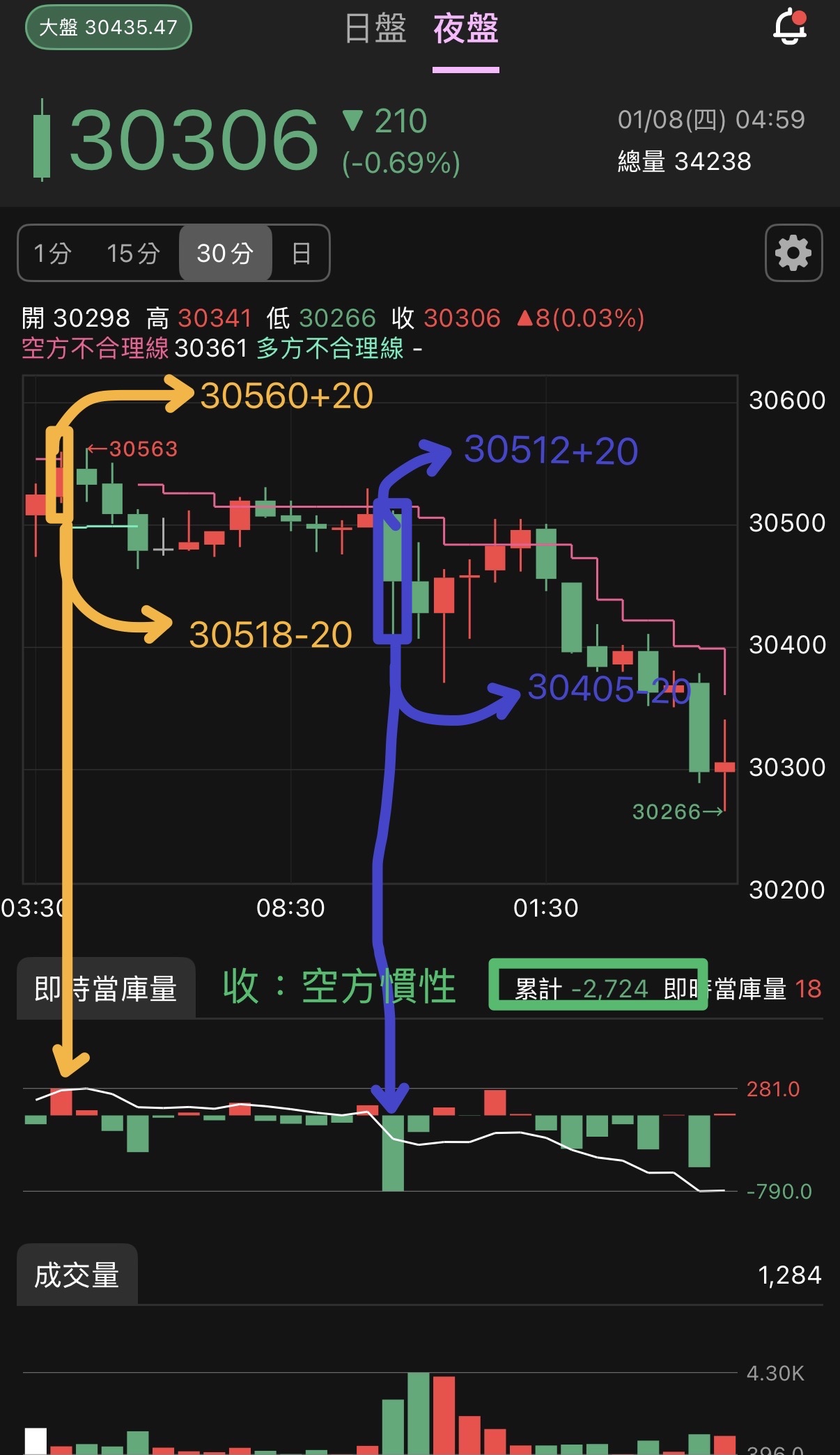Viewport: 840px width, 1455px height.
Task: Switch chart to 1分 interval
Action: (x=53, y=254)
